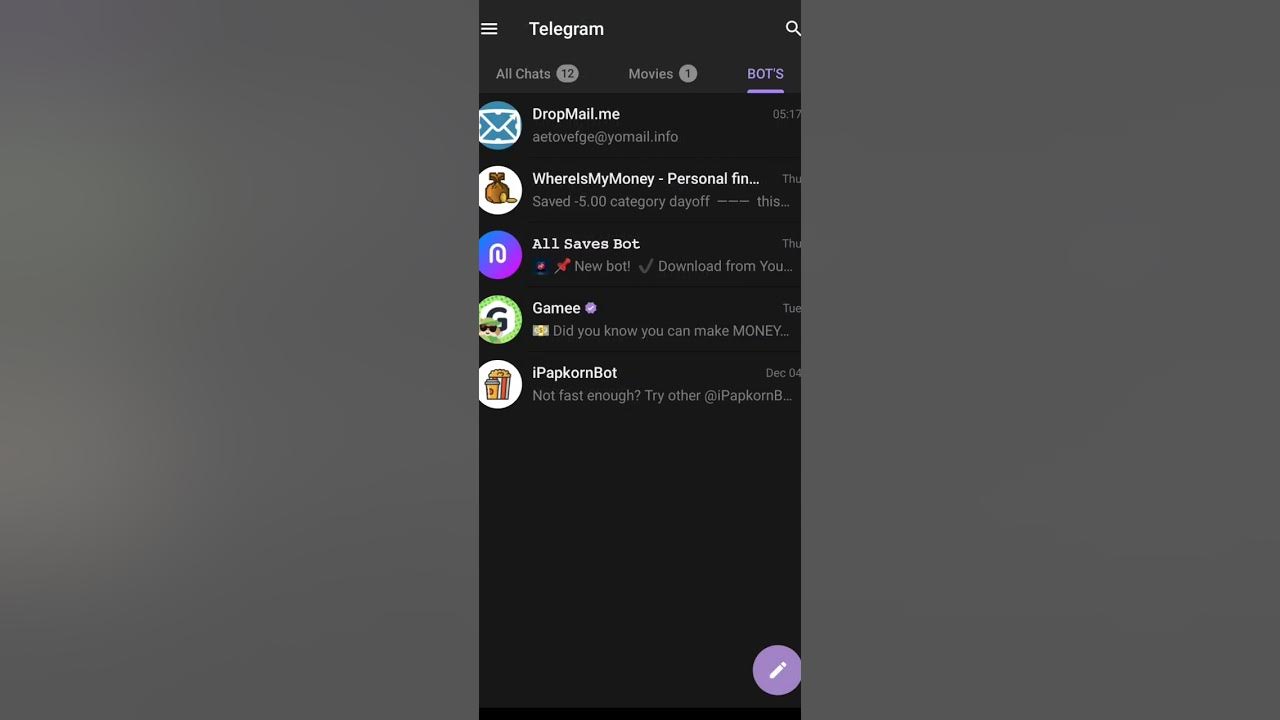Image resolution: width=1280 pixels, height=720 pixels.
Task: Switch to the Movies tab
Action: coord(662,74)
